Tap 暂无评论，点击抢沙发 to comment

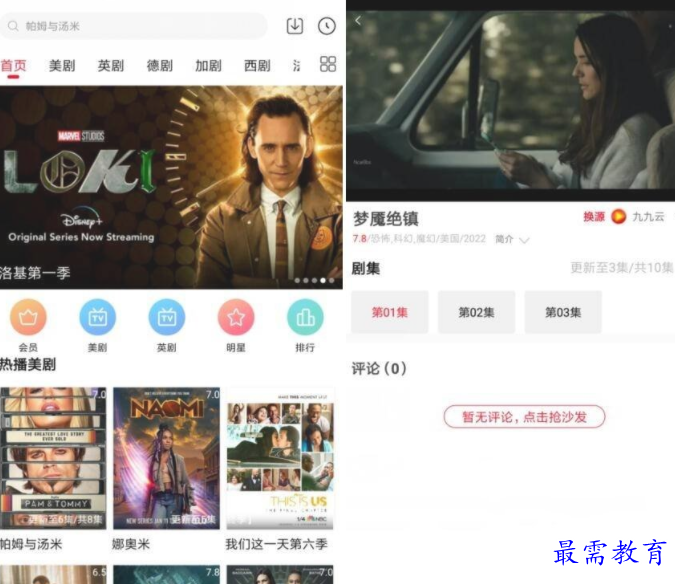coord(524,416)
